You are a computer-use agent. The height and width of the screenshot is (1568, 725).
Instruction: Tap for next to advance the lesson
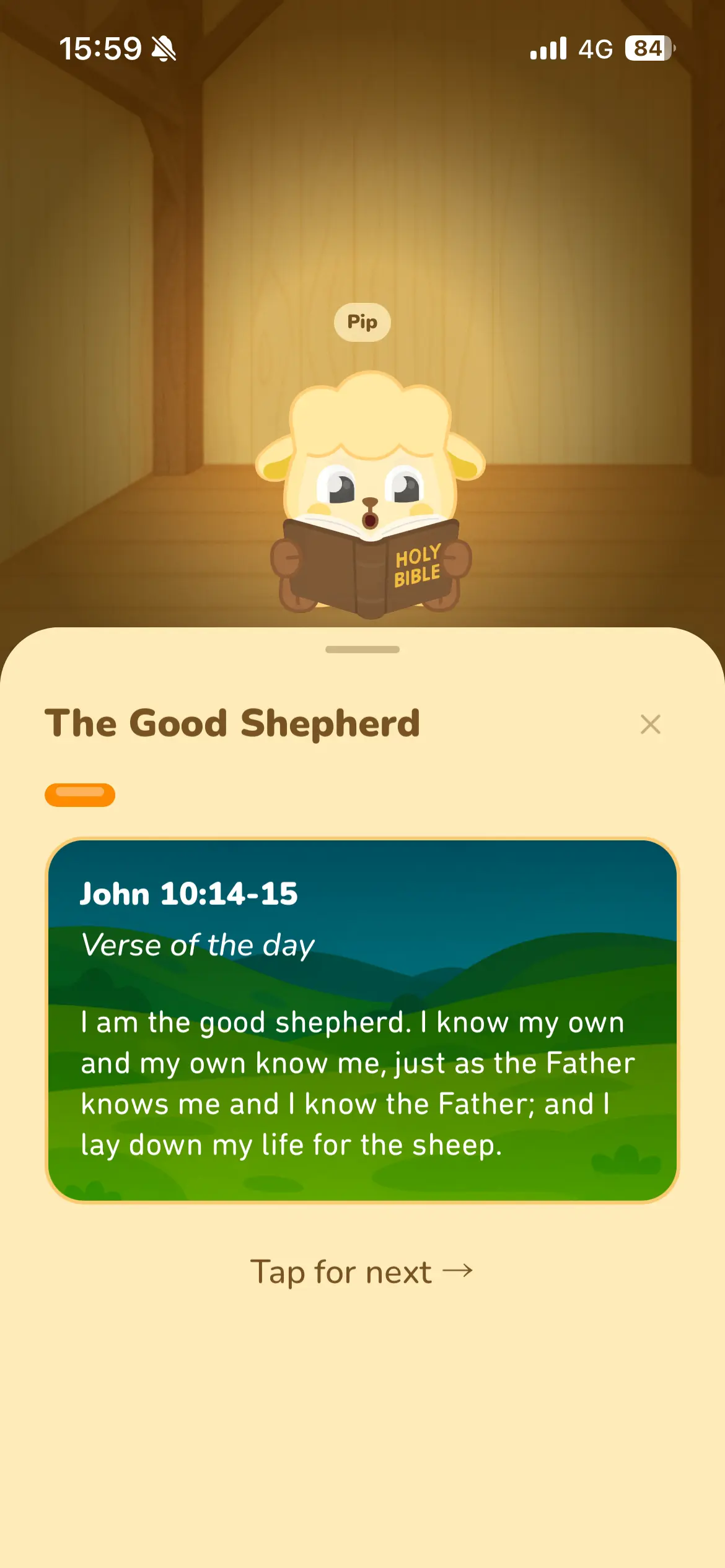click(362, 1271)
